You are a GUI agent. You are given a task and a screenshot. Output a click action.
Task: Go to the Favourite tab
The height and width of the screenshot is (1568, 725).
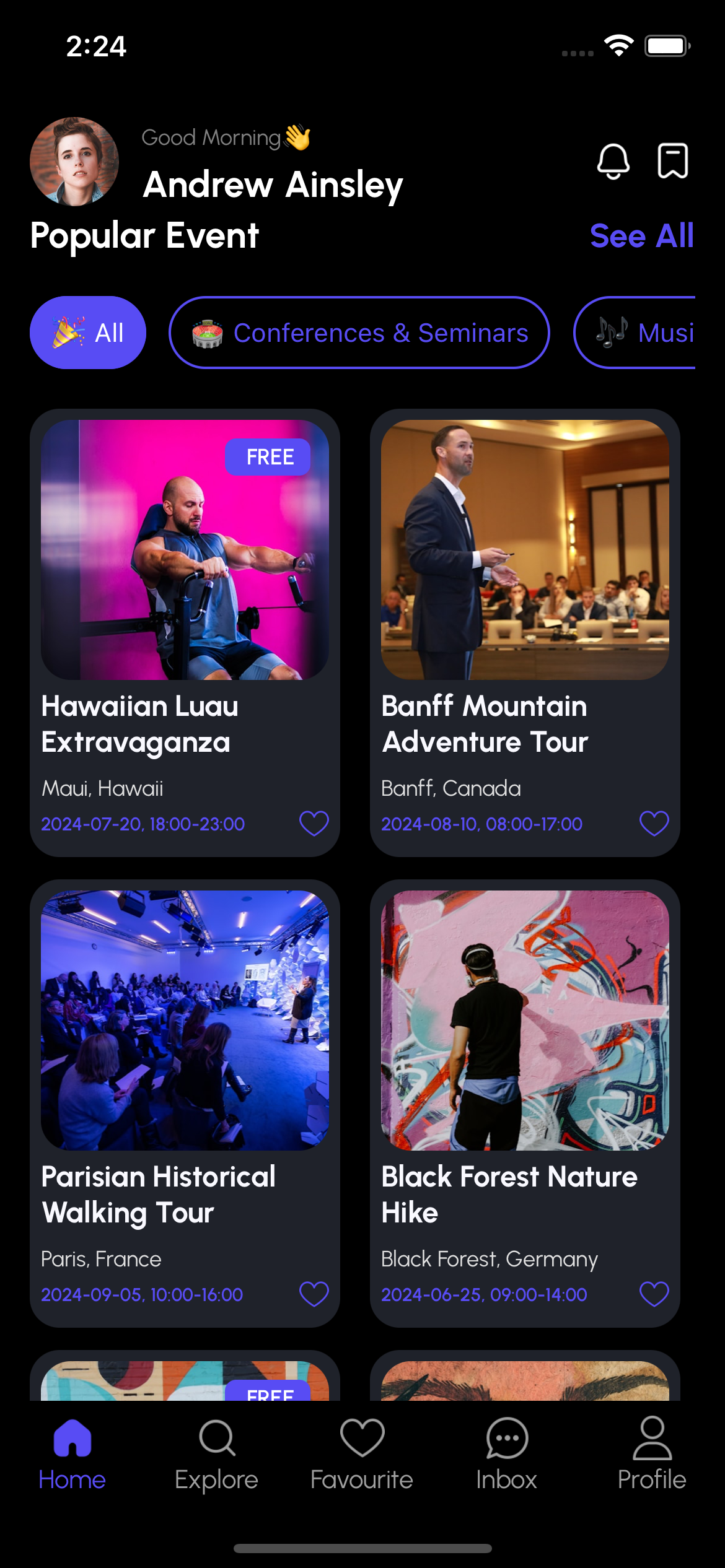362,1453
